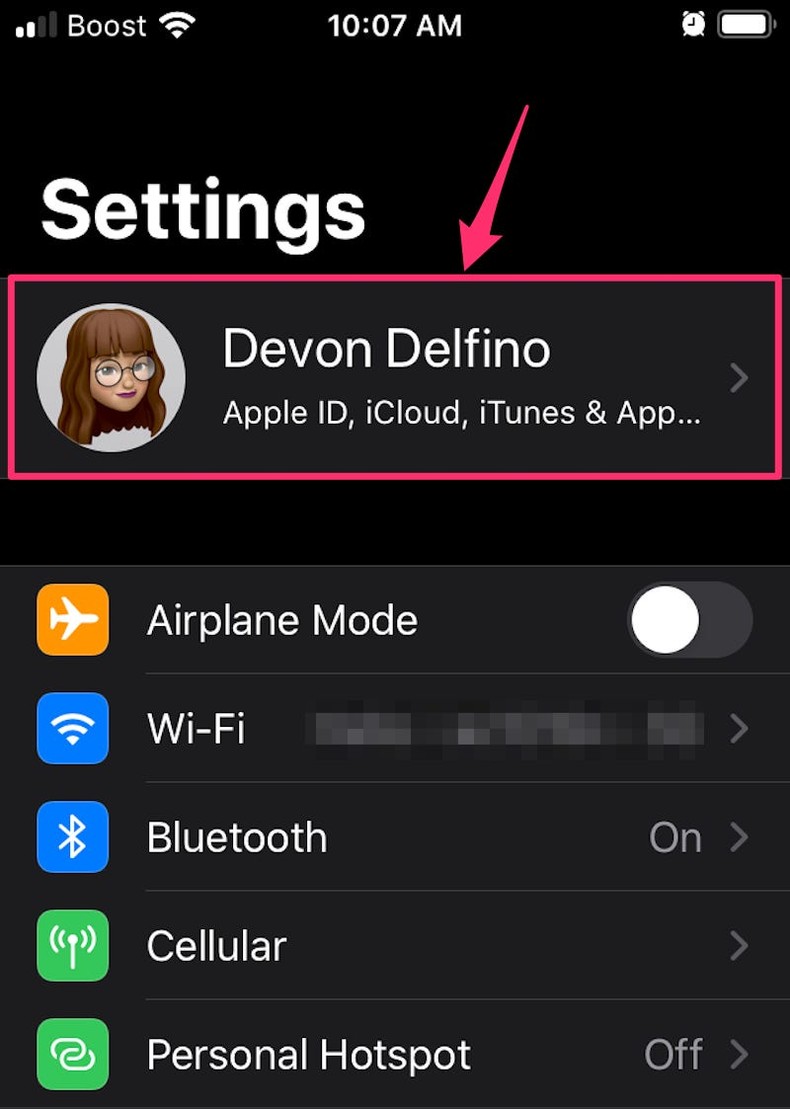Select the Personal Hotspot chain-link icon

(x=72, y=1054)
